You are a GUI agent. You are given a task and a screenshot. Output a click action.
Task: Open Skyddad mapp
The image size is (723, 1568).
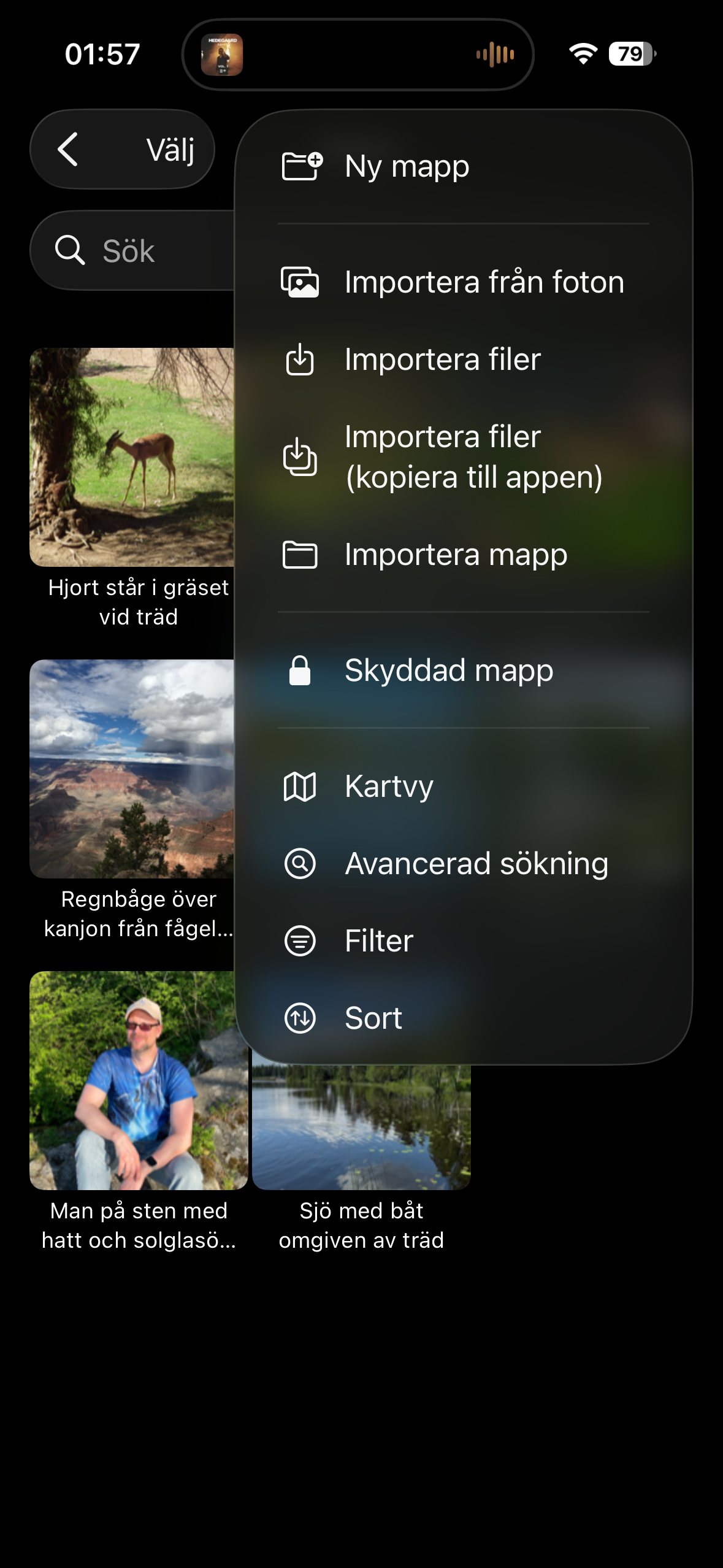pyautogui.click(x=448, y=671)
